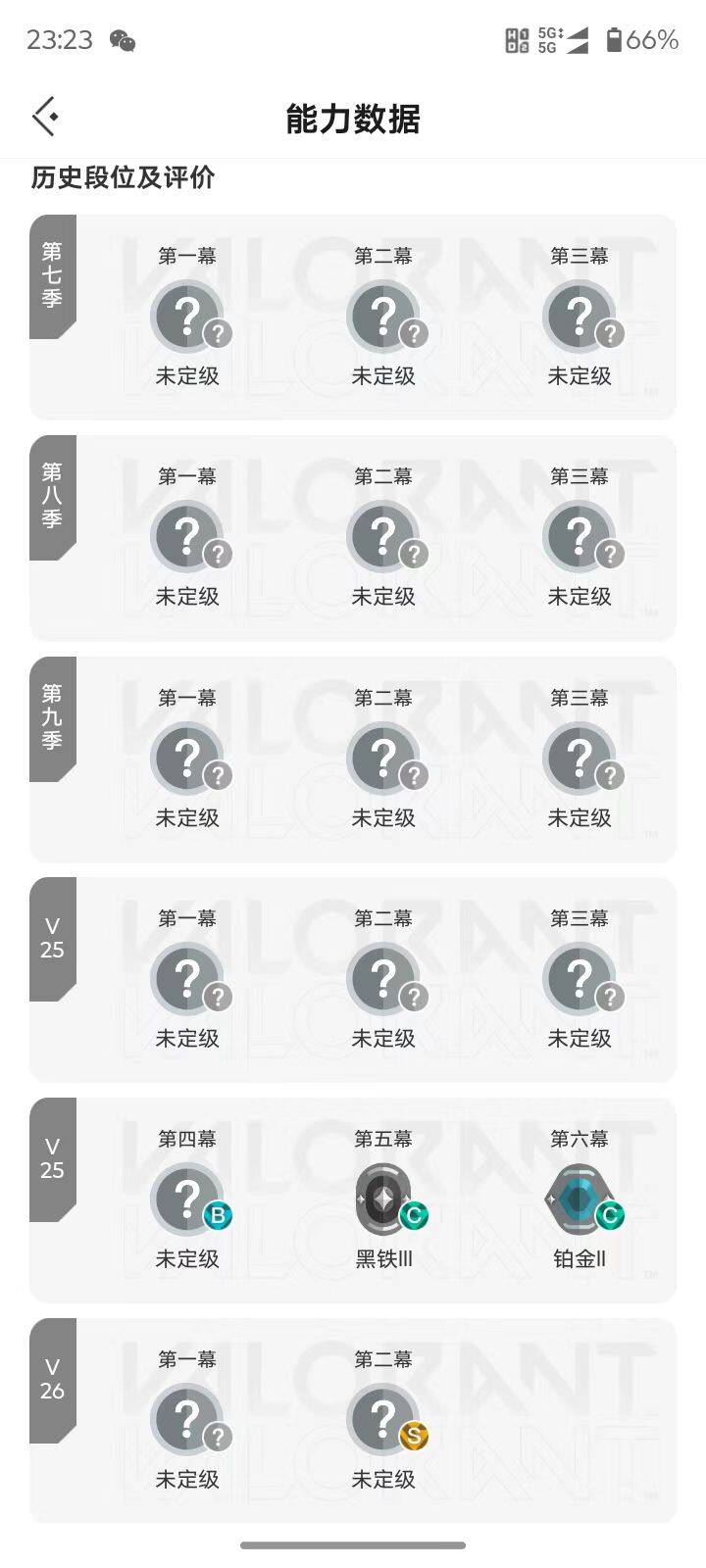Screen dimensions: 706x1568
Task: Select the 未定级 label under 第九季 第一幕
Action: [x=186, y=817]
